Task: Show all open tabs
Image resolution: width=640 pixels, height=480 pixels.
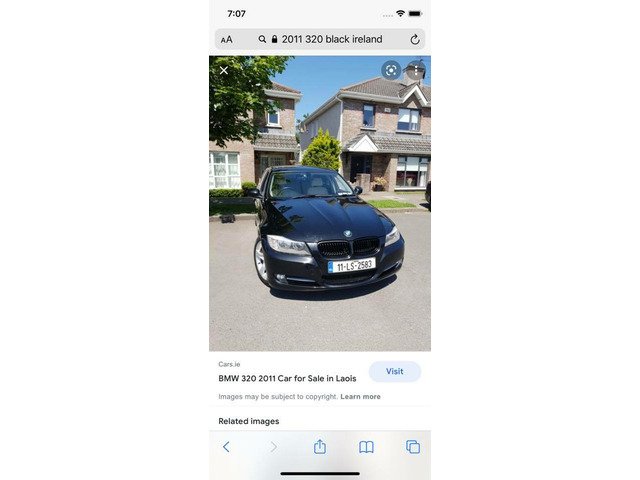Action: click(413, 447)
